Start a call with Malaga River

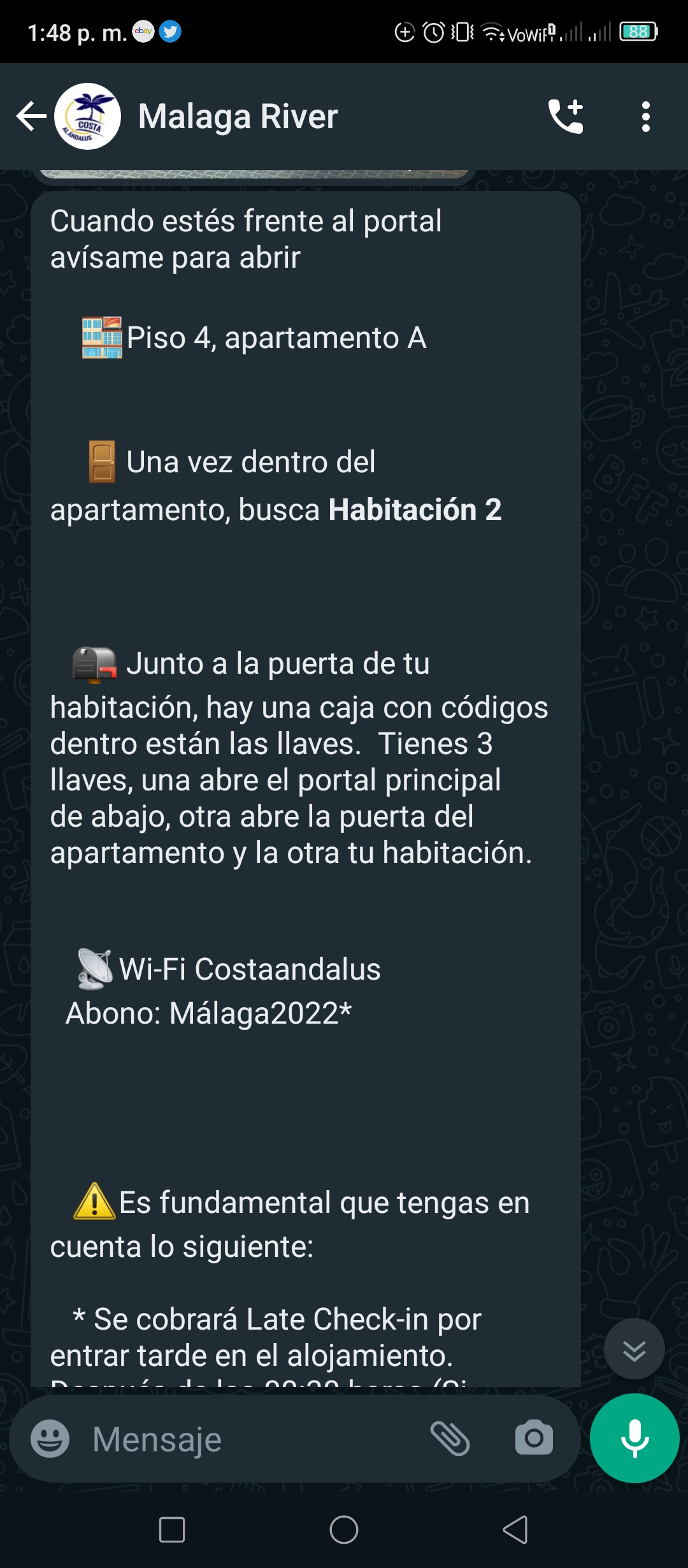click(x=566, y=117)
